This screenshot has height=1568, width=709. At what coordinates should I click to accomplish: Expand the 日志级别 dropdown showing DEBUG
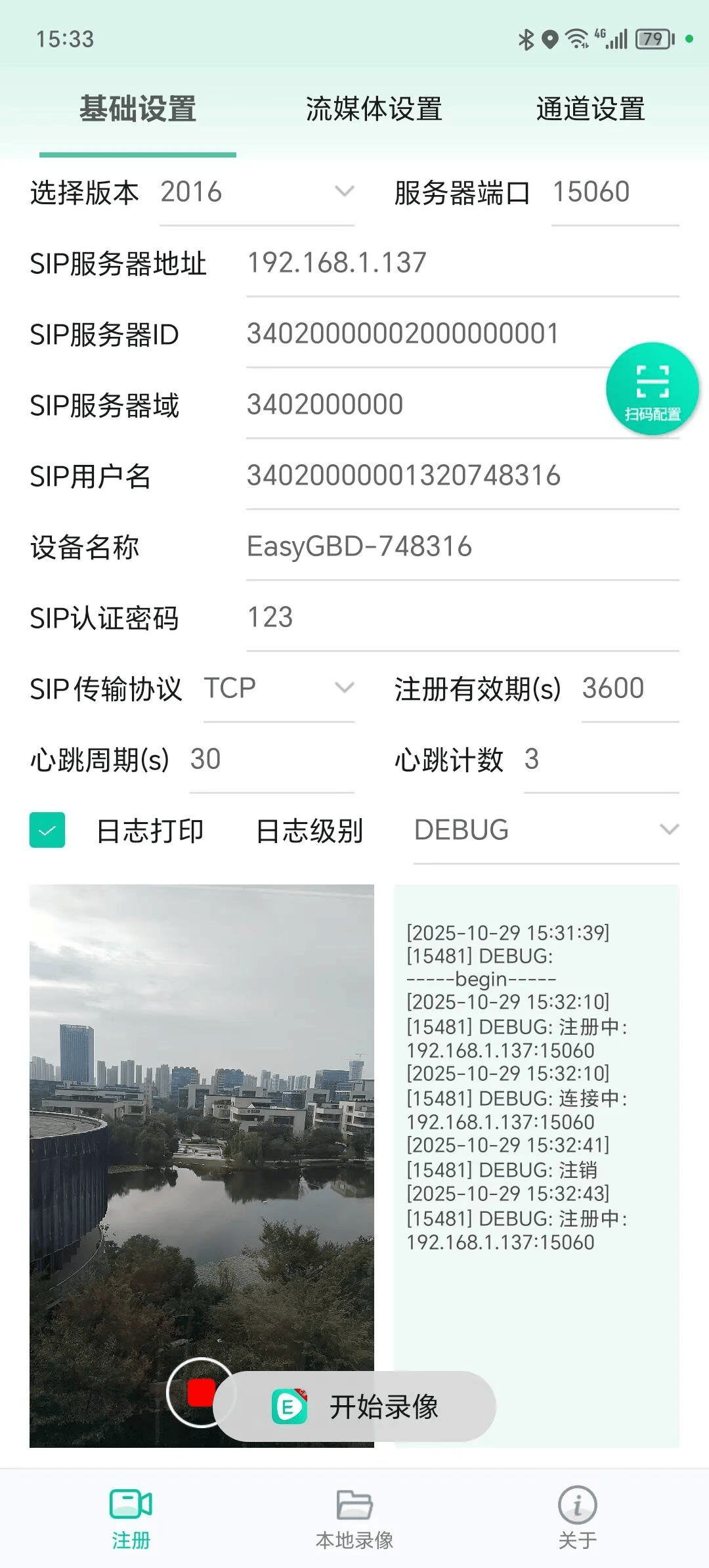(x=546, y=831)
